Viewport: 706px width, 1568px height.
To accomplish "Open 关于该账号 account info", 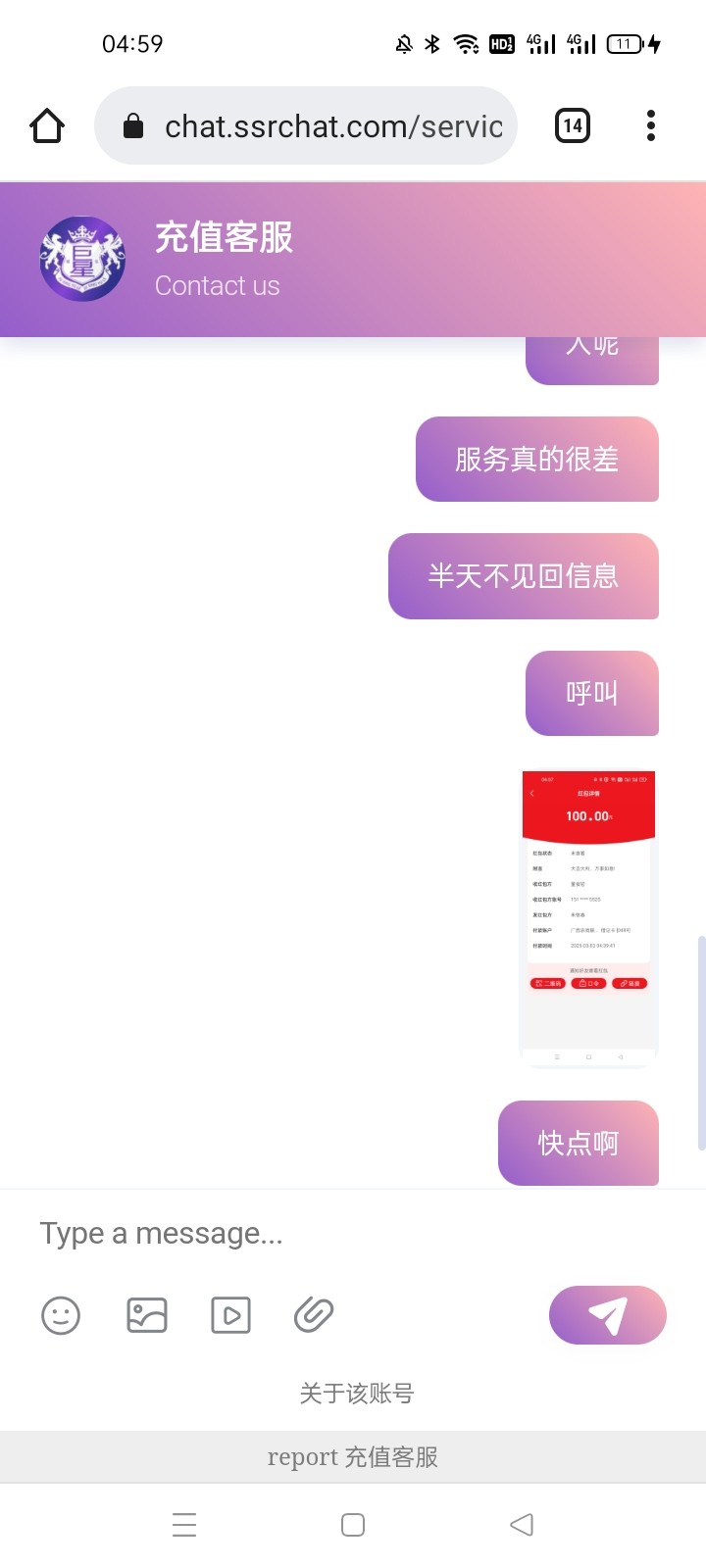I will pos(356,1393).
